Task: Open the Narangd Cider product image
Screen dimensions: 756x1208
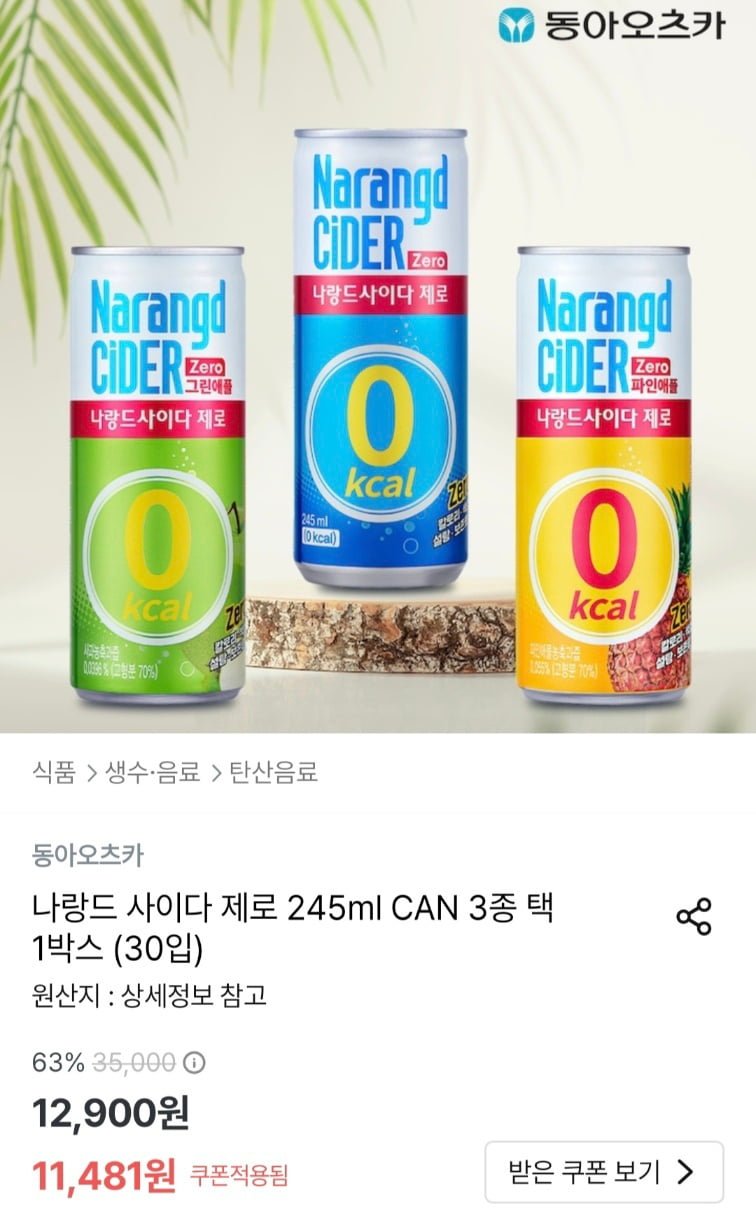Action: [378, 400]
